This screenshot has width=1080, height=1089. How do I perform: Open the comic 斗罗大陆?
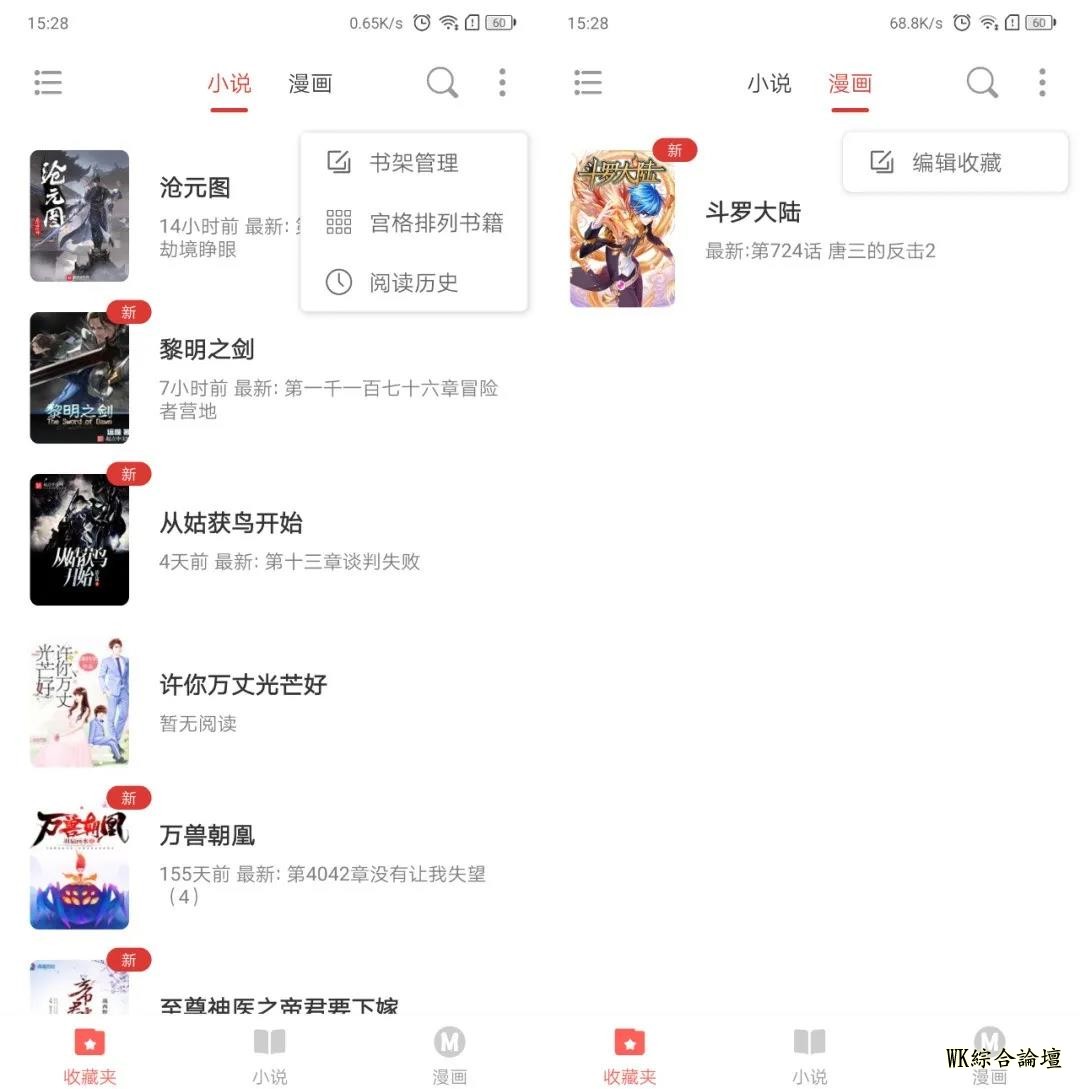pos(753,213)
